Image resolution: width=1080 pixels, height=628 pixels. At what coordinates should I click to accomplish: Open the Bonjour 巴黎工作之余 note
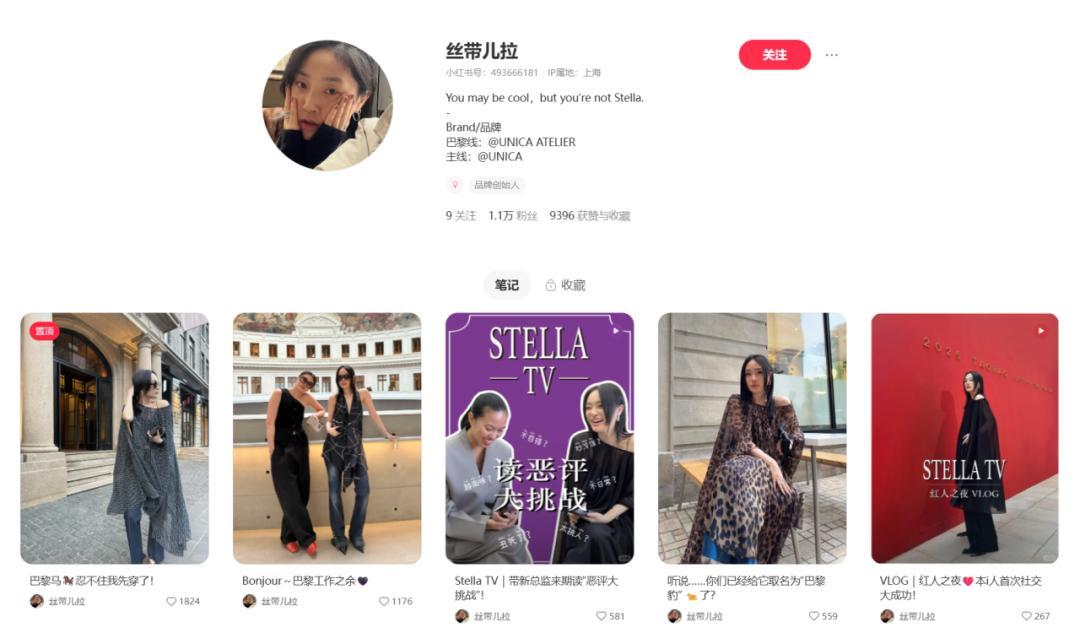pos(327,438)
